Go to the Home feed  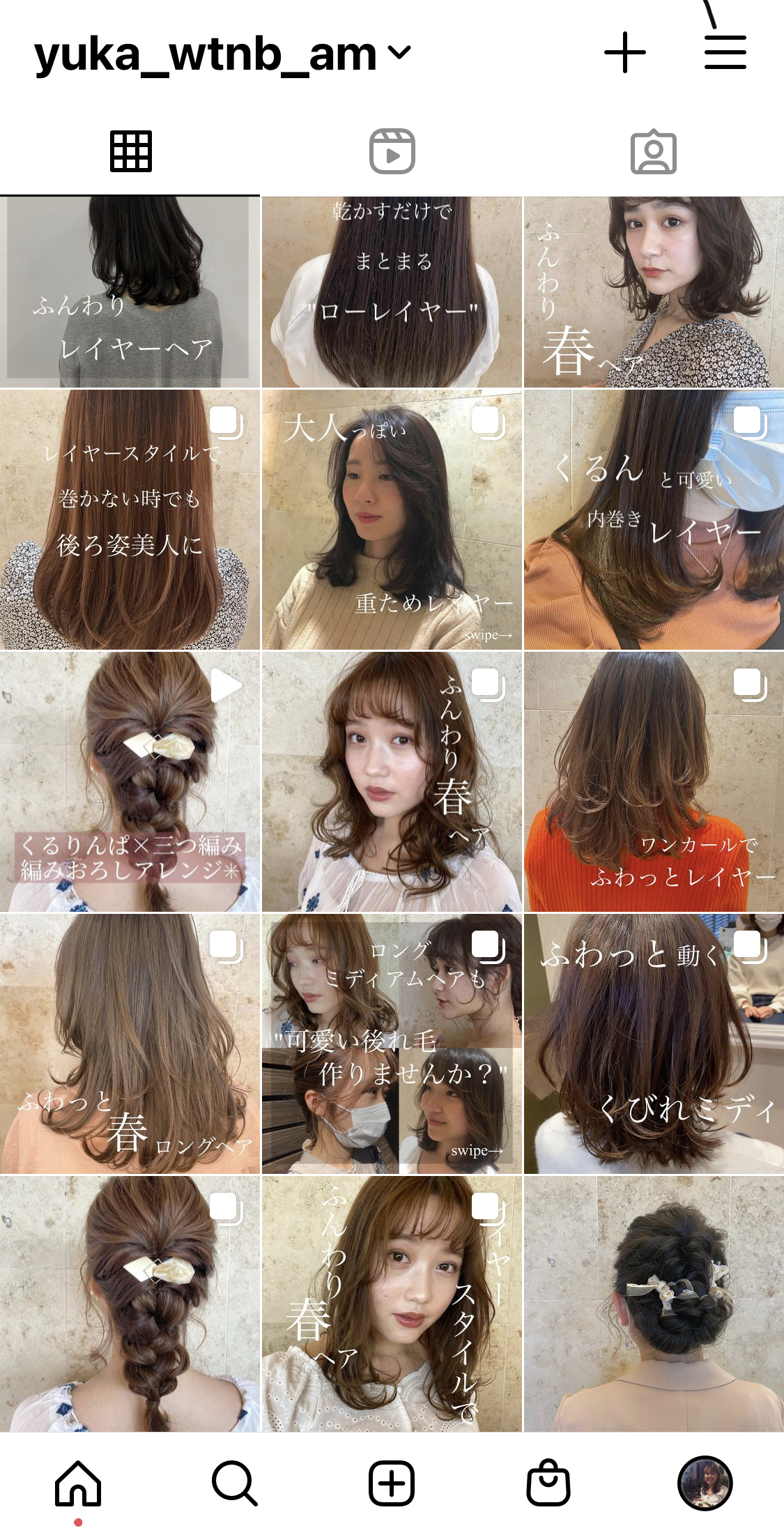click(78, 1483)
